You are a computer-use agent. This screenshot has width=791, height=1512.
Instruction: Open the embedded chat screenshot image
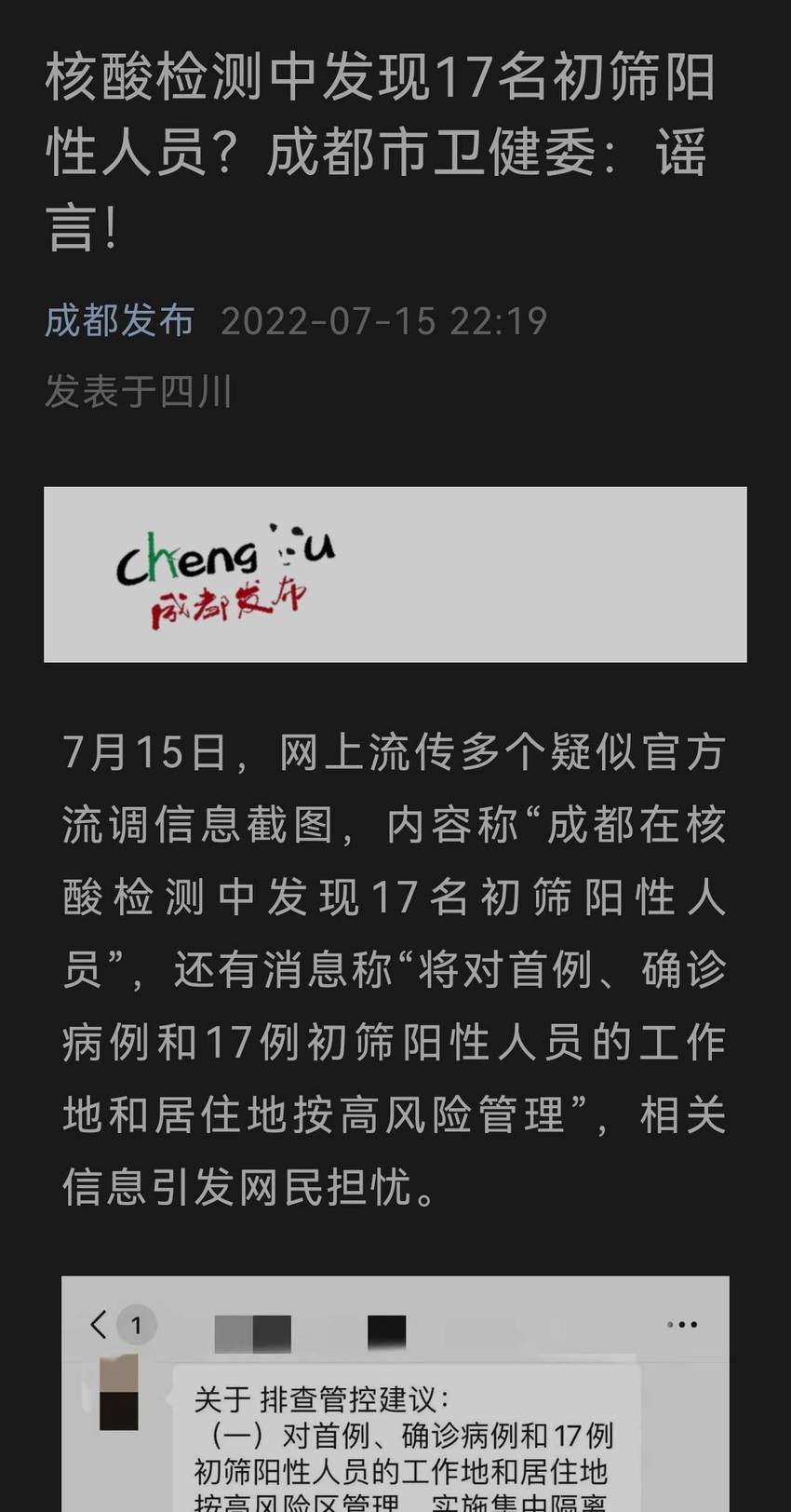395,1394
